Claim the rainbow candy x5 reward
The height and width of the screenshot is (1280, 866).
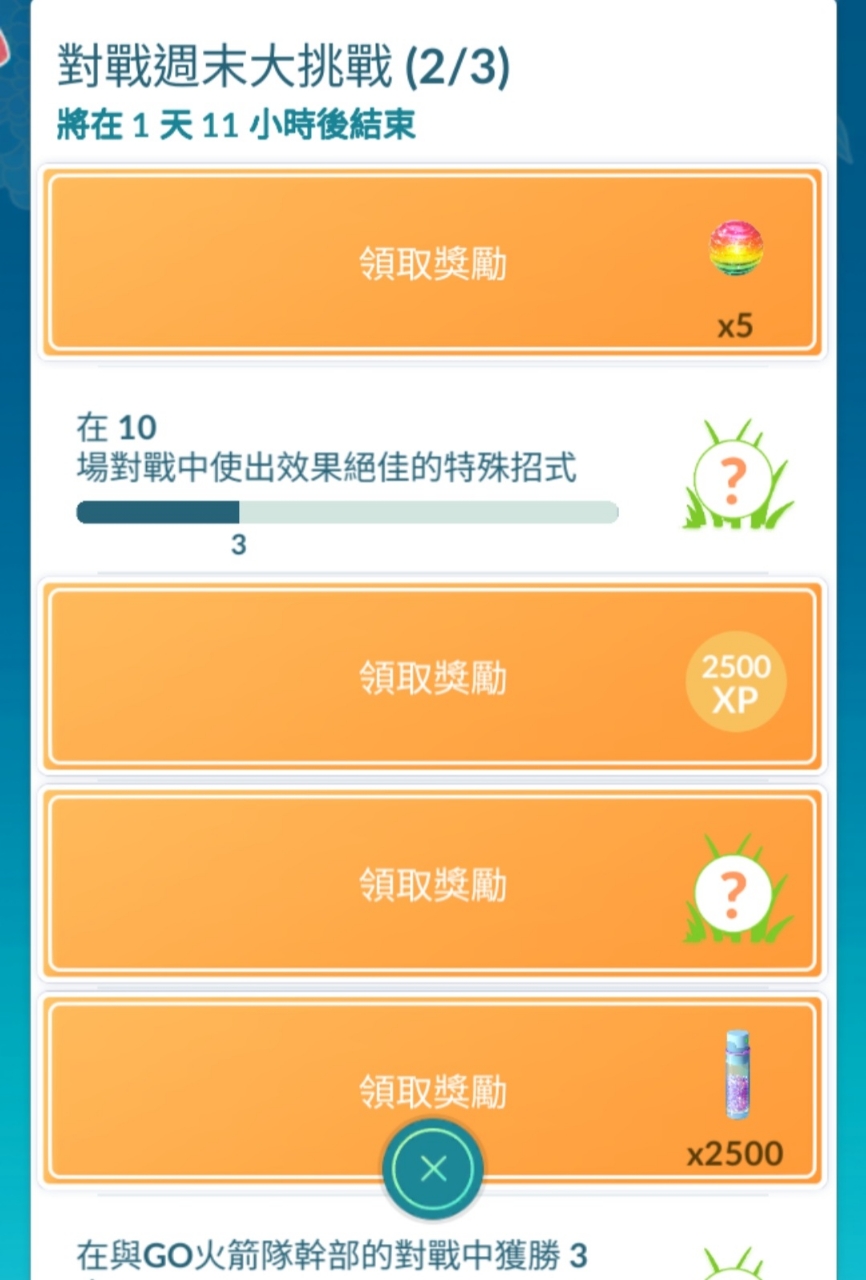432,263
